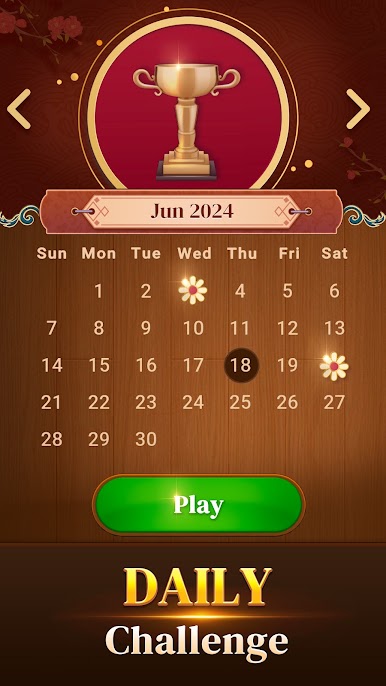Pick date 22 on the calendar
The width and height of the screenshot is (386, 686).
pos(99,402)
